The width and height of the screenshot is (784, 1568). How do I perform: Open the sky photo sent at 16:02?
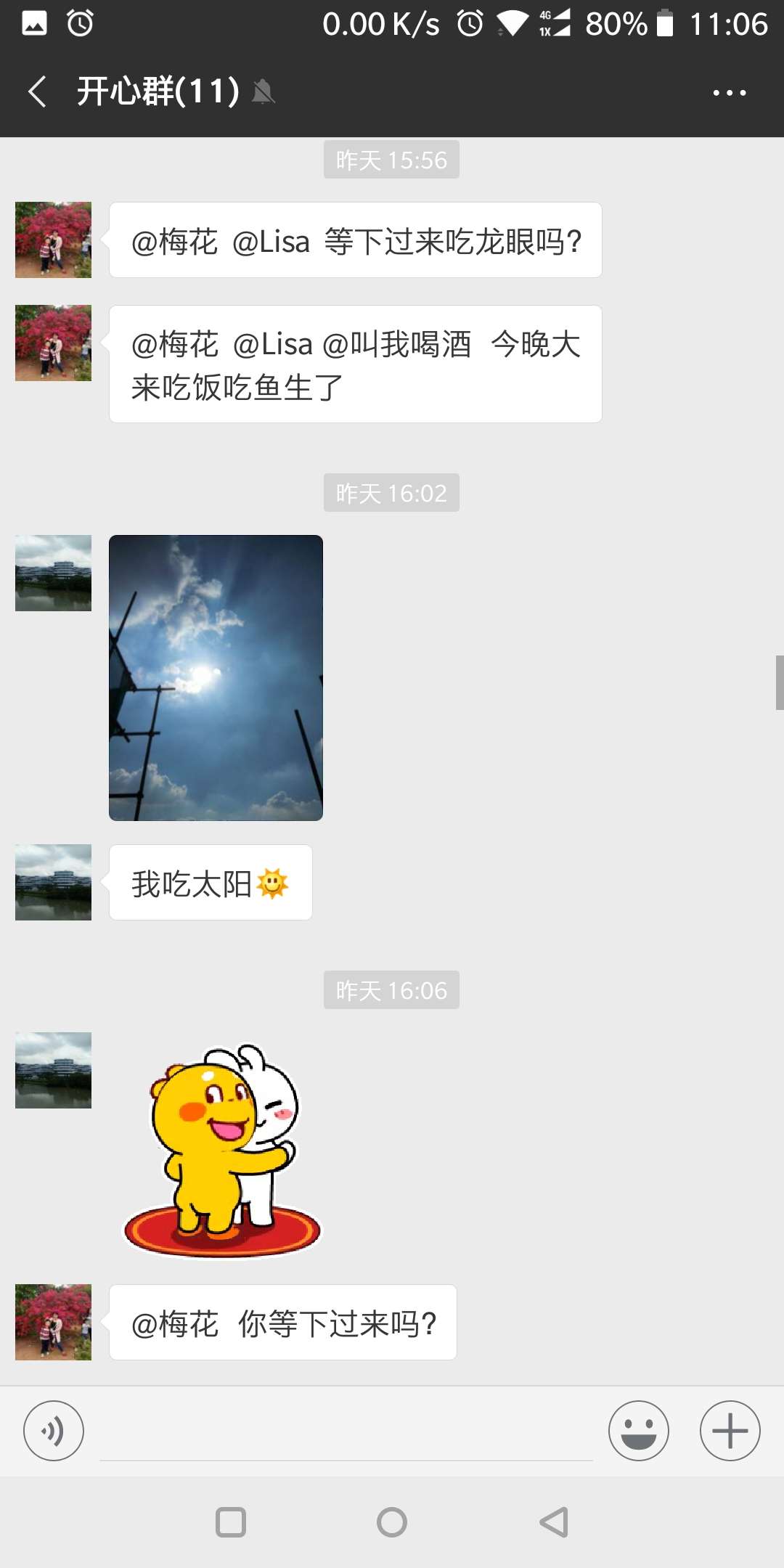(x=216, y=677)
